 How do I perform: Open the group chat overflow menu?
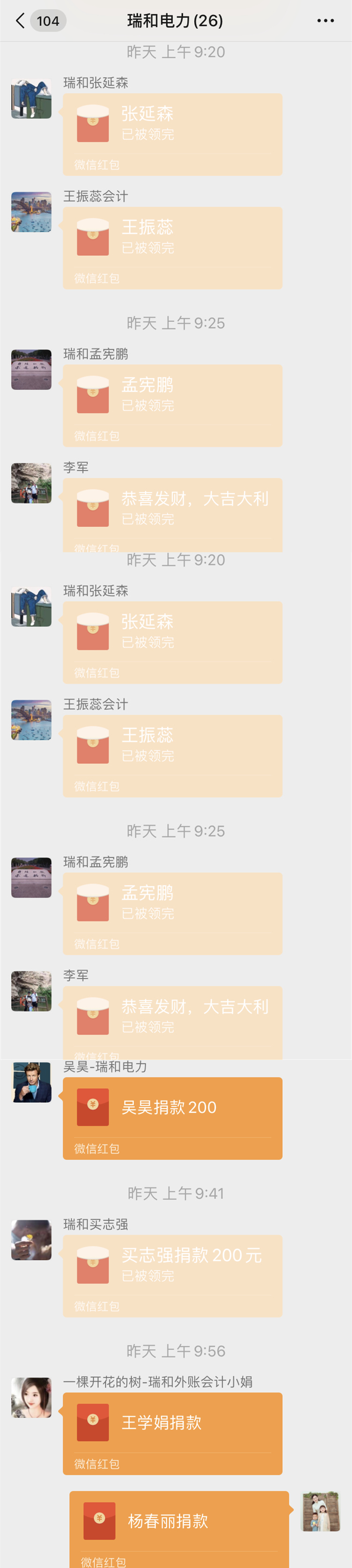325,21
